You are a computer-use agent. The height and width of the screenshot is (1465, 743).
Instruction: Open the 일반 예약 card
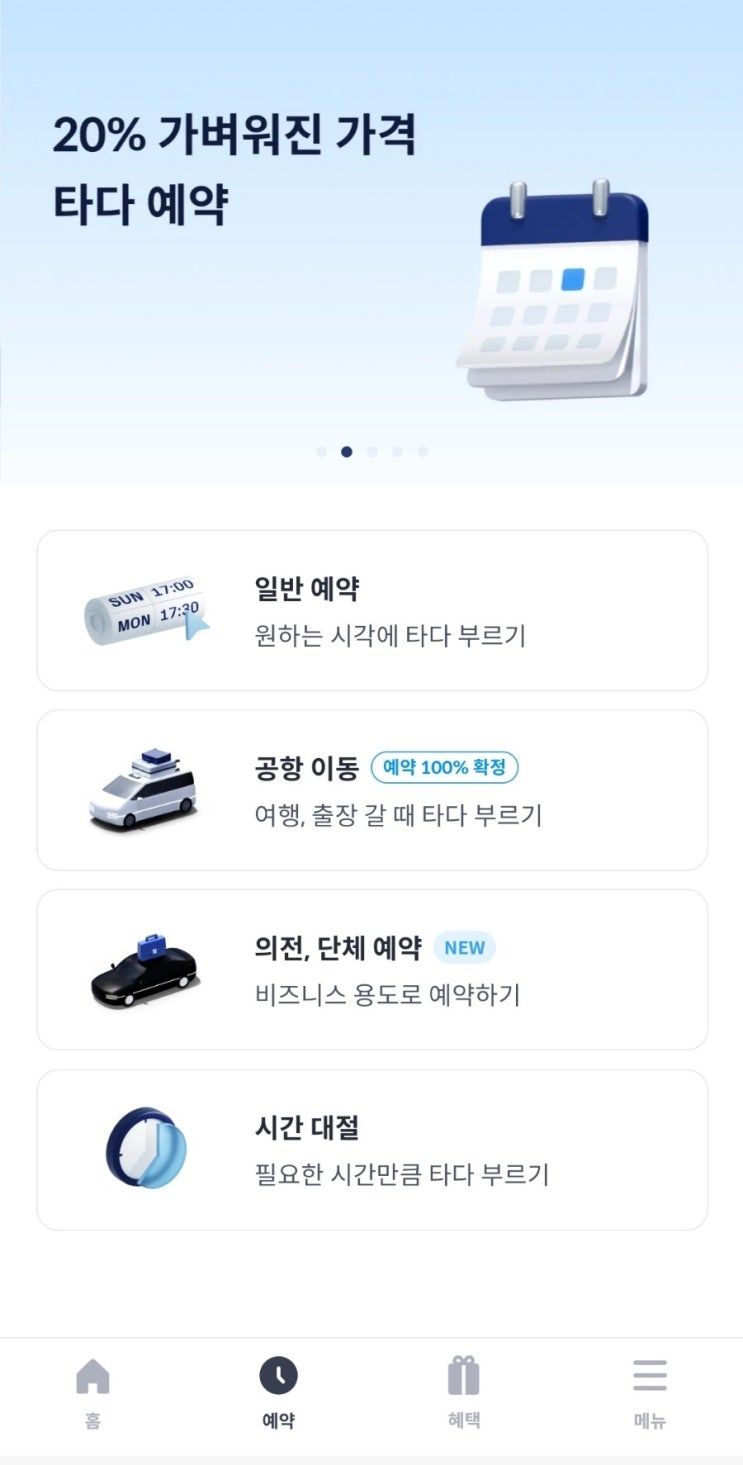point(372,610)
